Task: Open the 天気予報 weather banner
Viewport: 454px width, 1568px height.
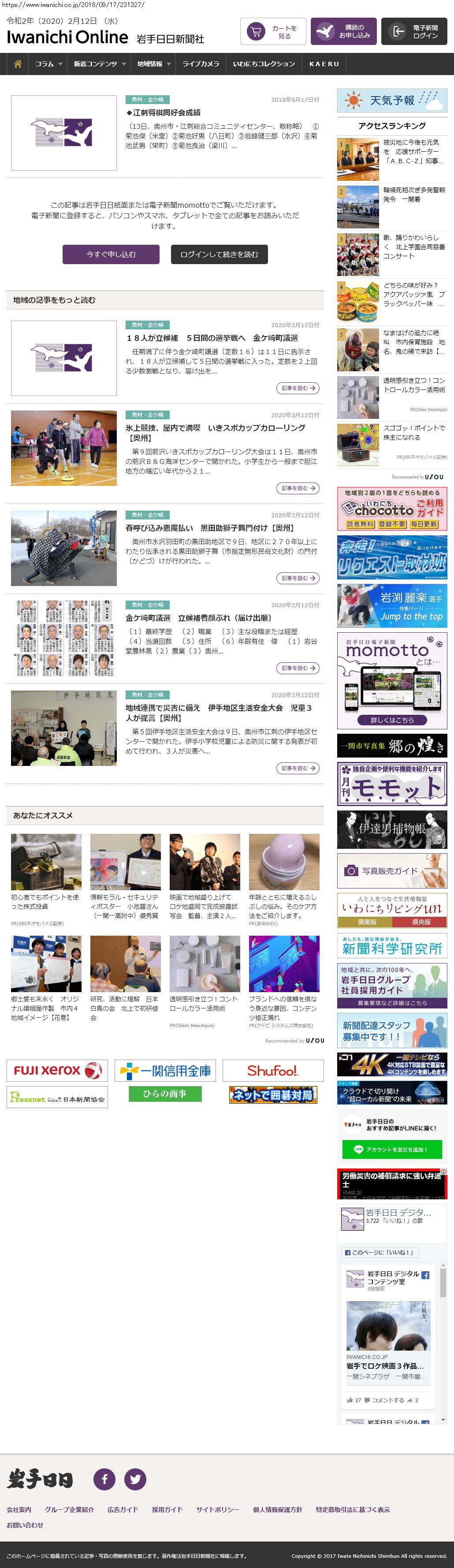Action: (392, 101)
